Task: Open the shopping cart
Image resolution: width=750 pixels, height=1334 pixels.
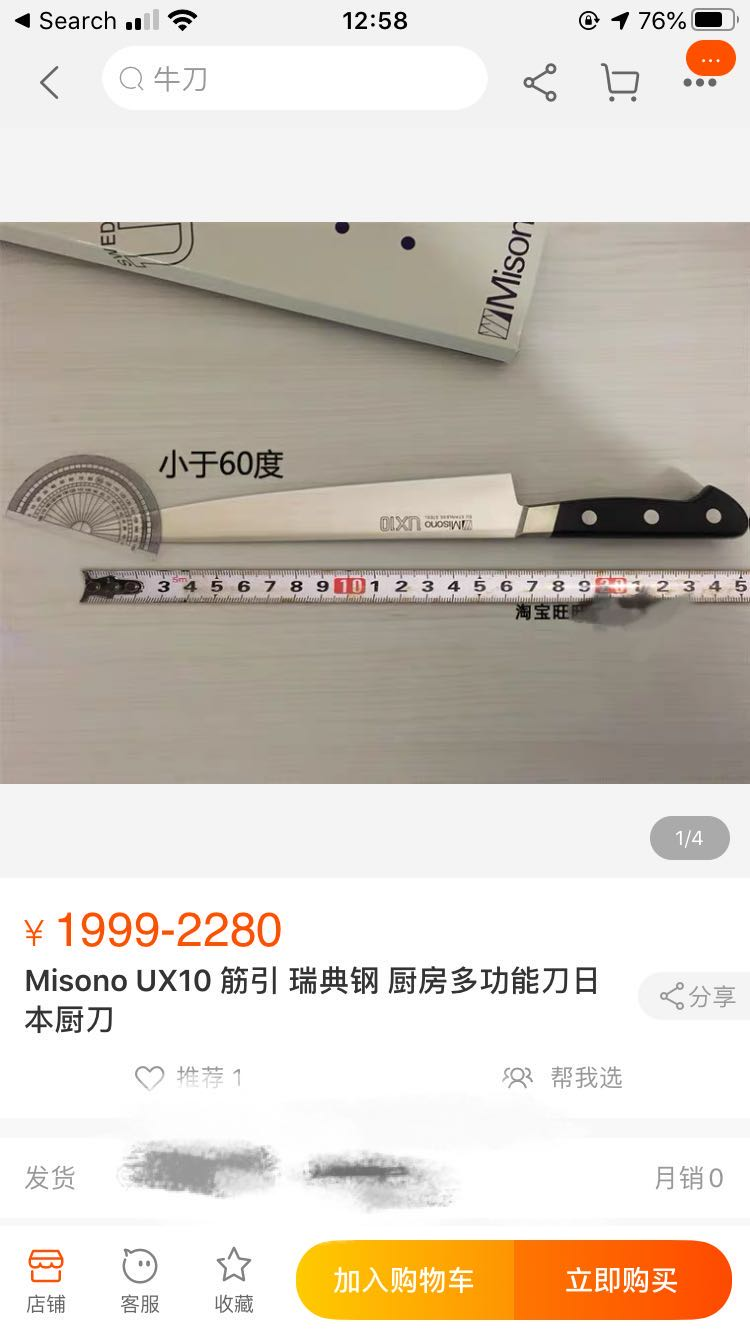Action: (620, 82)
